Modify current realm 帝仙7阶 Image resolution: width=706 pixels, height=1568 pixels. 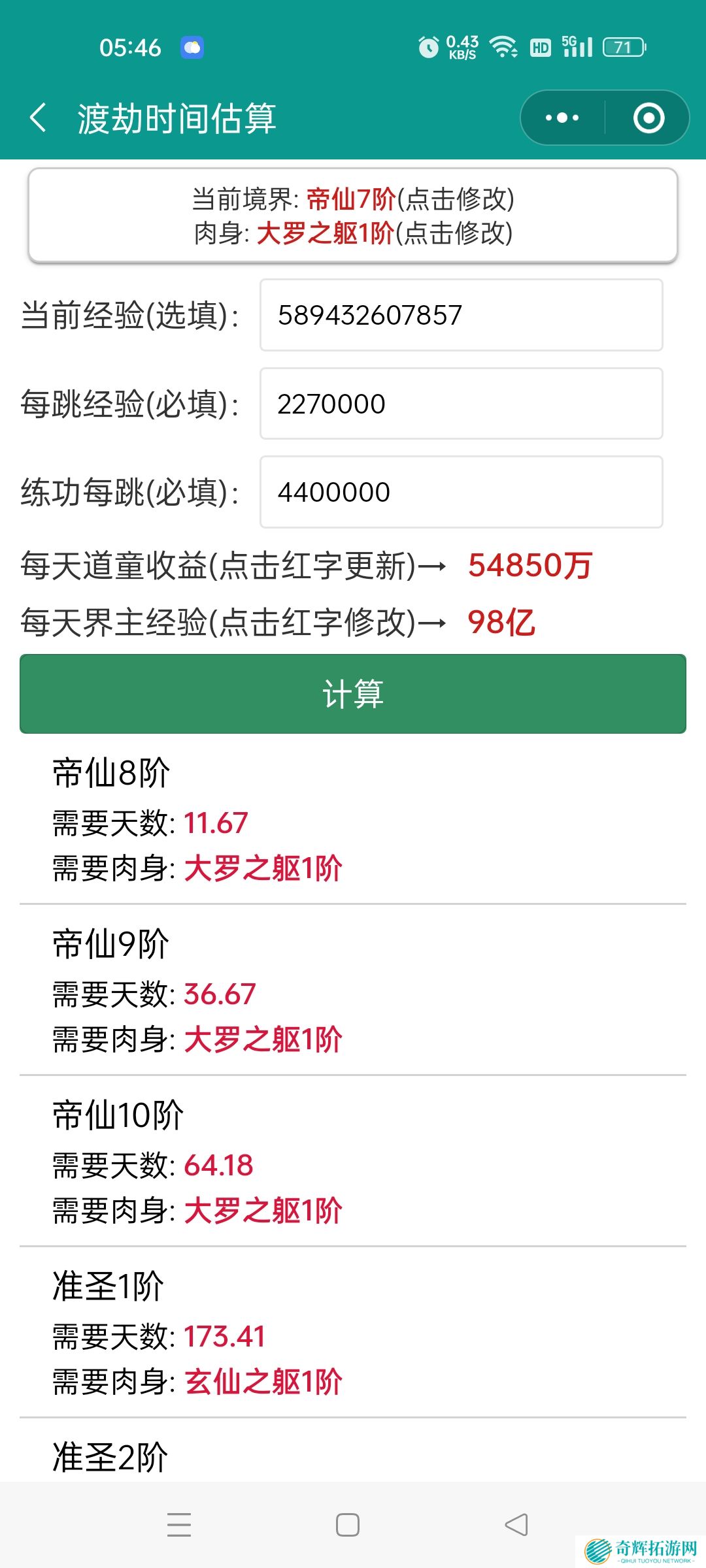[x=352, y=199]
